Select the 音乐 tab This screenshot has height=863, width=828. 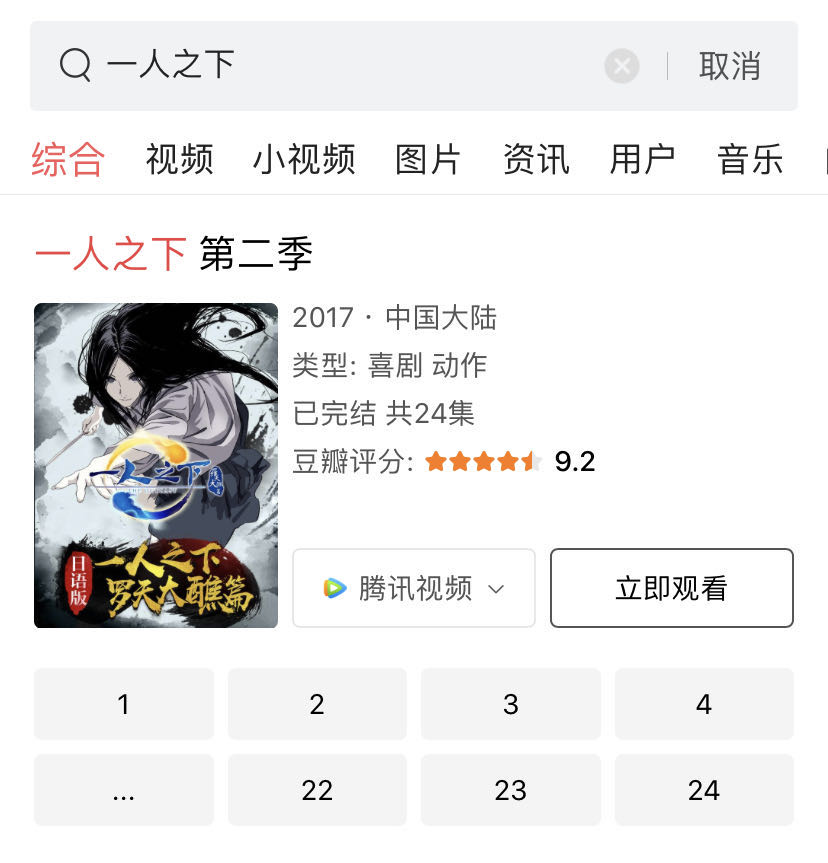point(750,158)
